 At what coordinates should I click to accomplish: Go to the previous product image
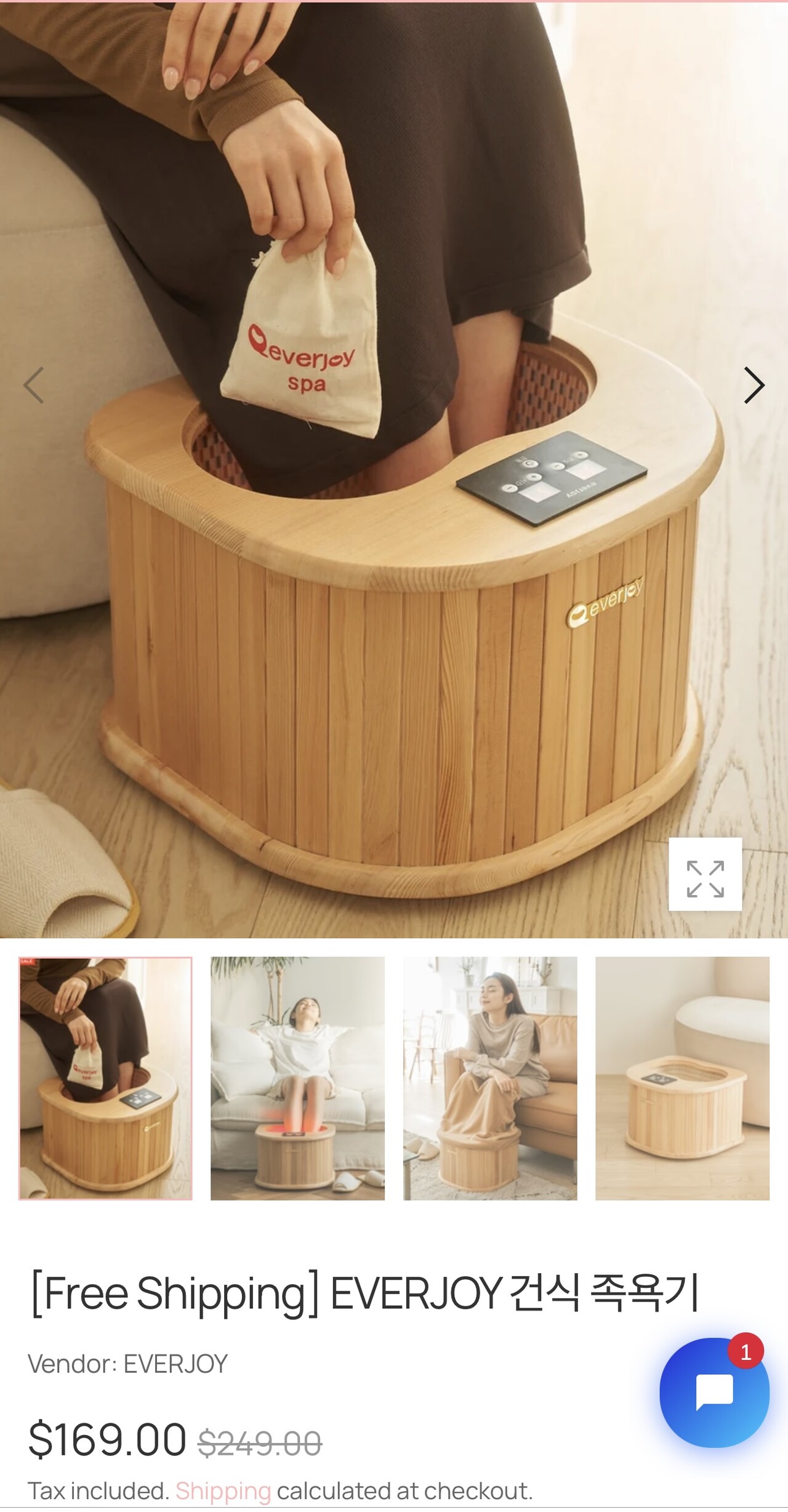pyautogui.click(x=34, y=385)
